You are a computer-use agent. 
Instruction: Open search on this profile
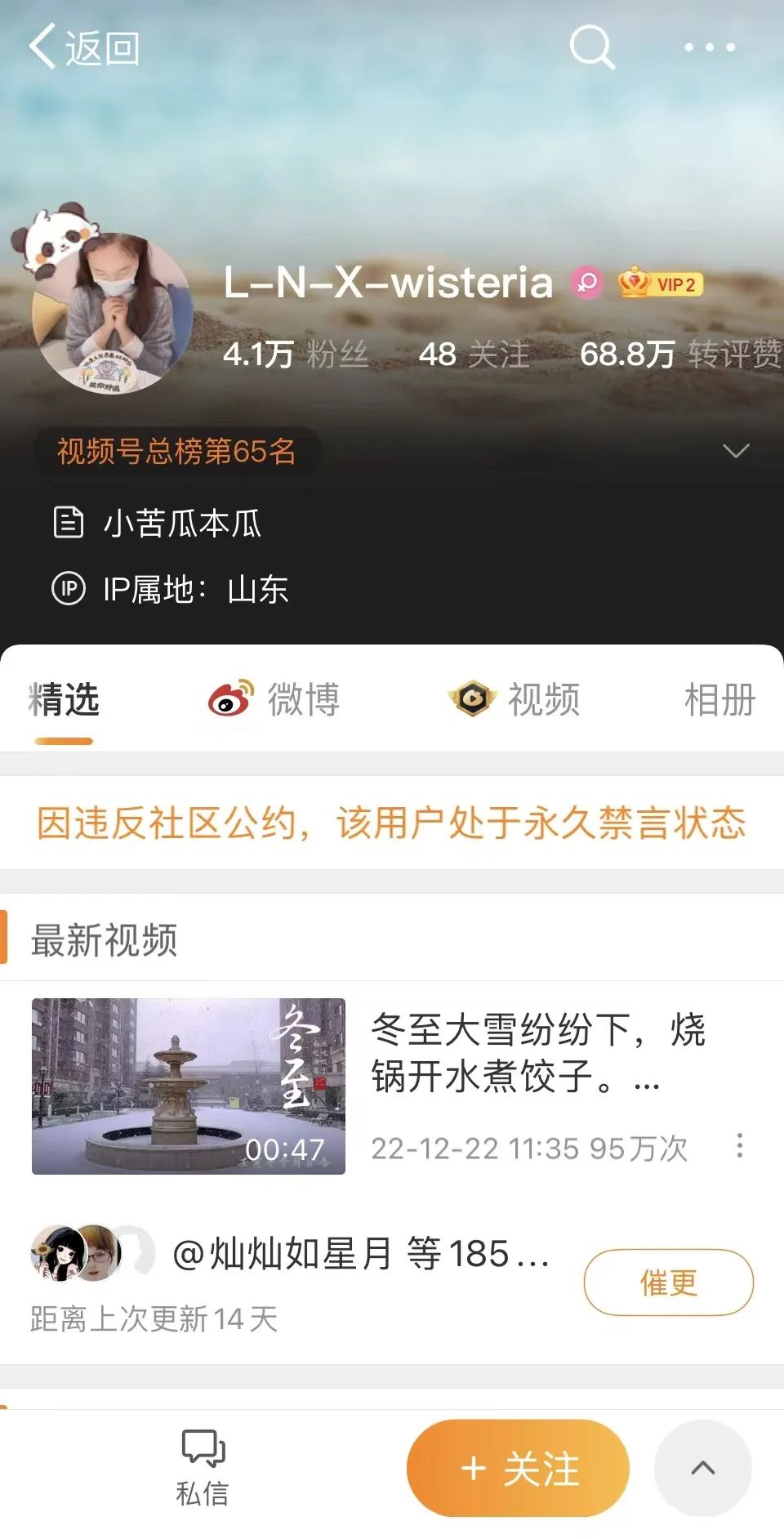[591, 47]
